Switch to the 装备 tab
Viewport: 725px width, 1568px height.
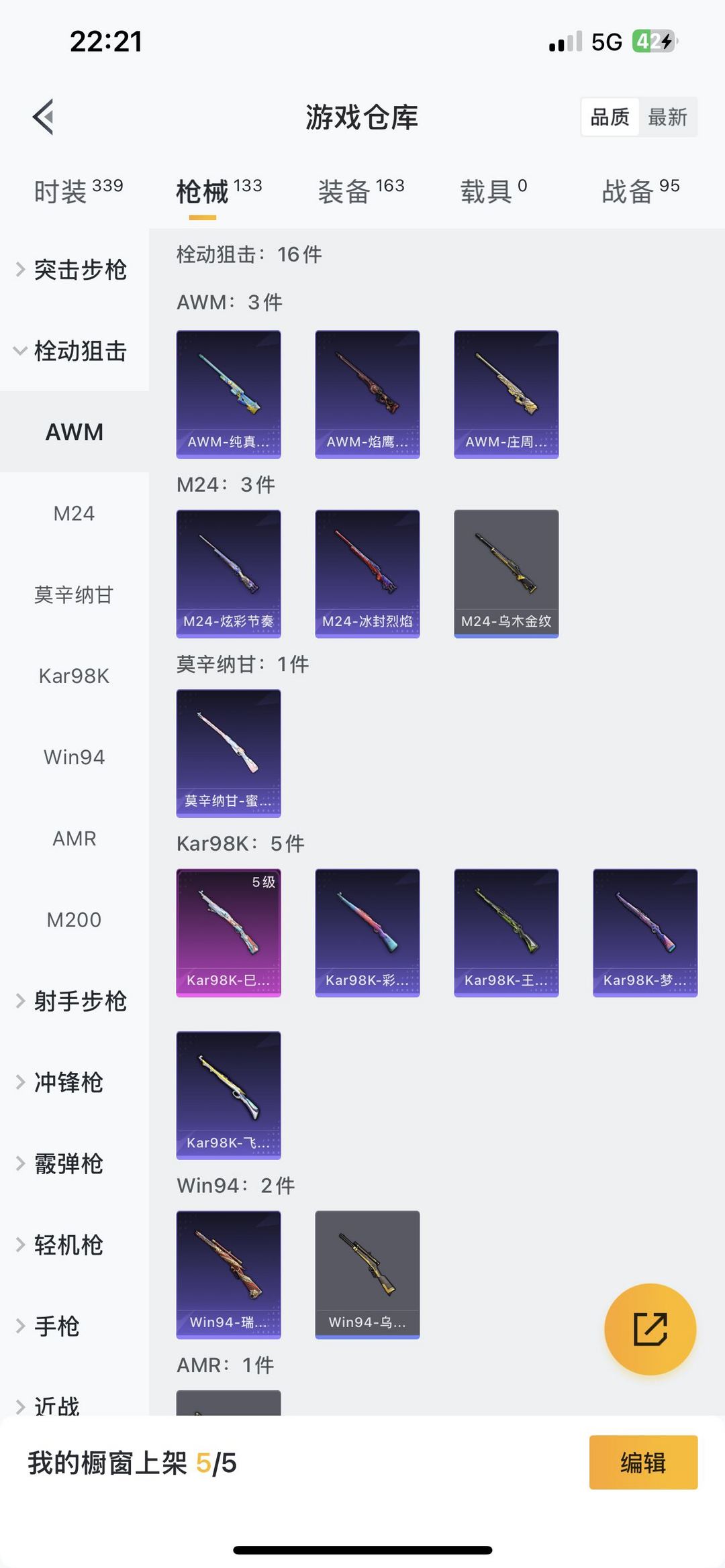coord(360,191)
